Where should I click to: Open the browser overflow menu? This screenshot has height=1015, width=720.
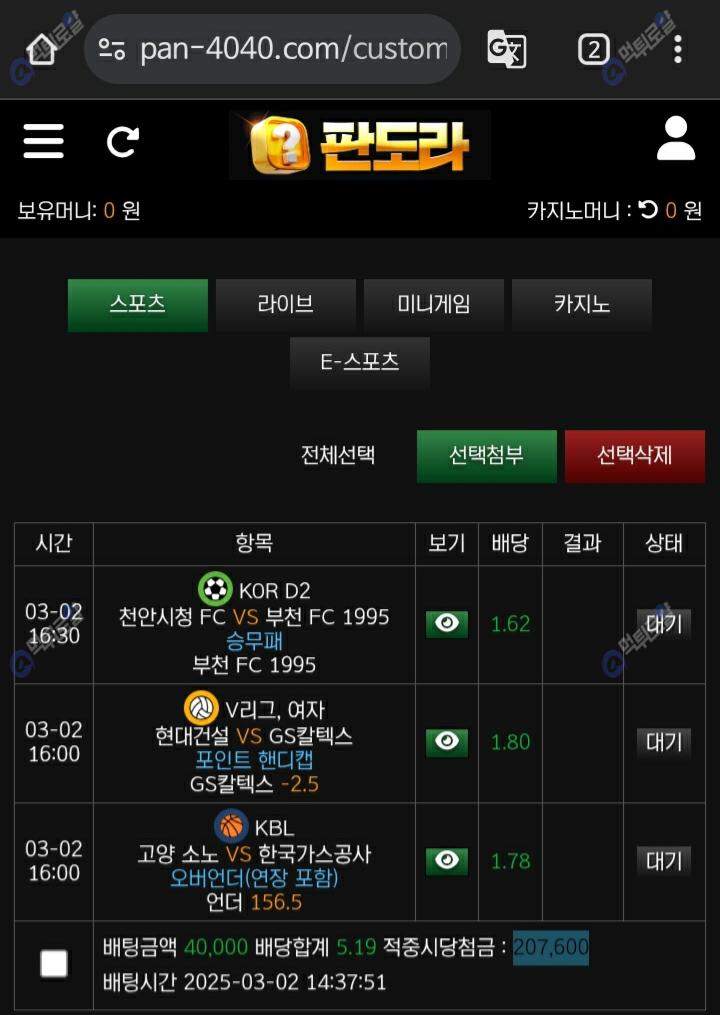tap(678, 48)
